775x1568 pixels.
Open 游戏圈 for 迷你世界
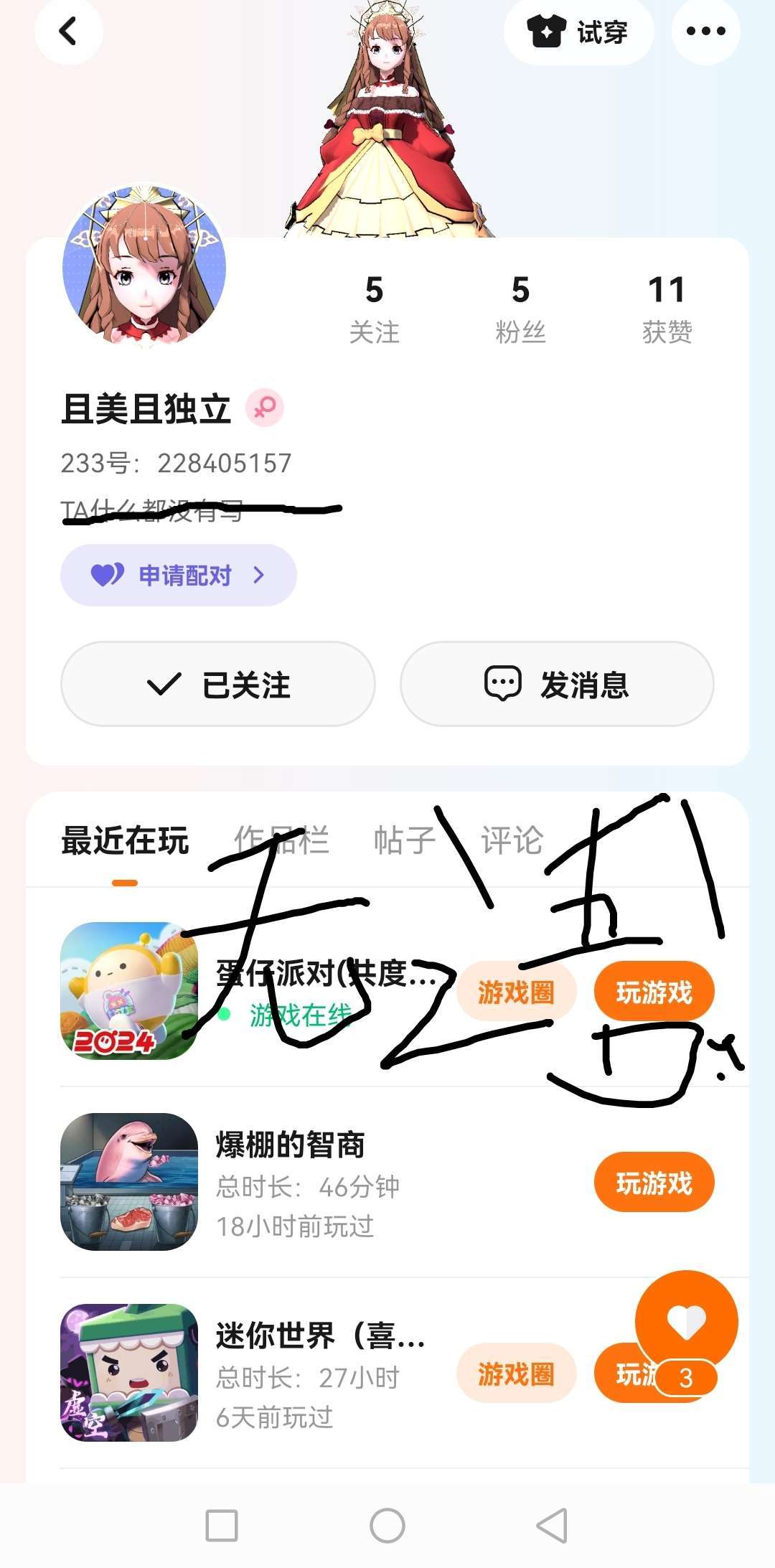point(516,1374)
